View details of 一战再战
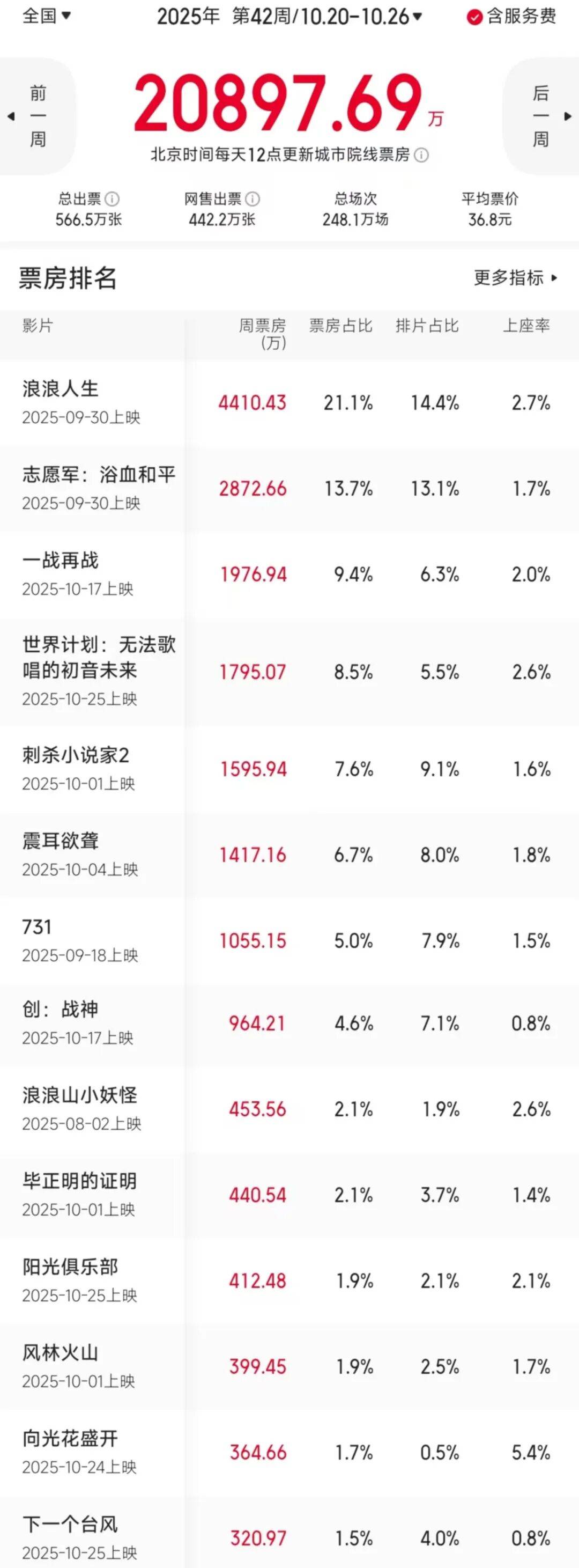The height and width of the screenshot is (1568, 579). (x=61, y=561)
